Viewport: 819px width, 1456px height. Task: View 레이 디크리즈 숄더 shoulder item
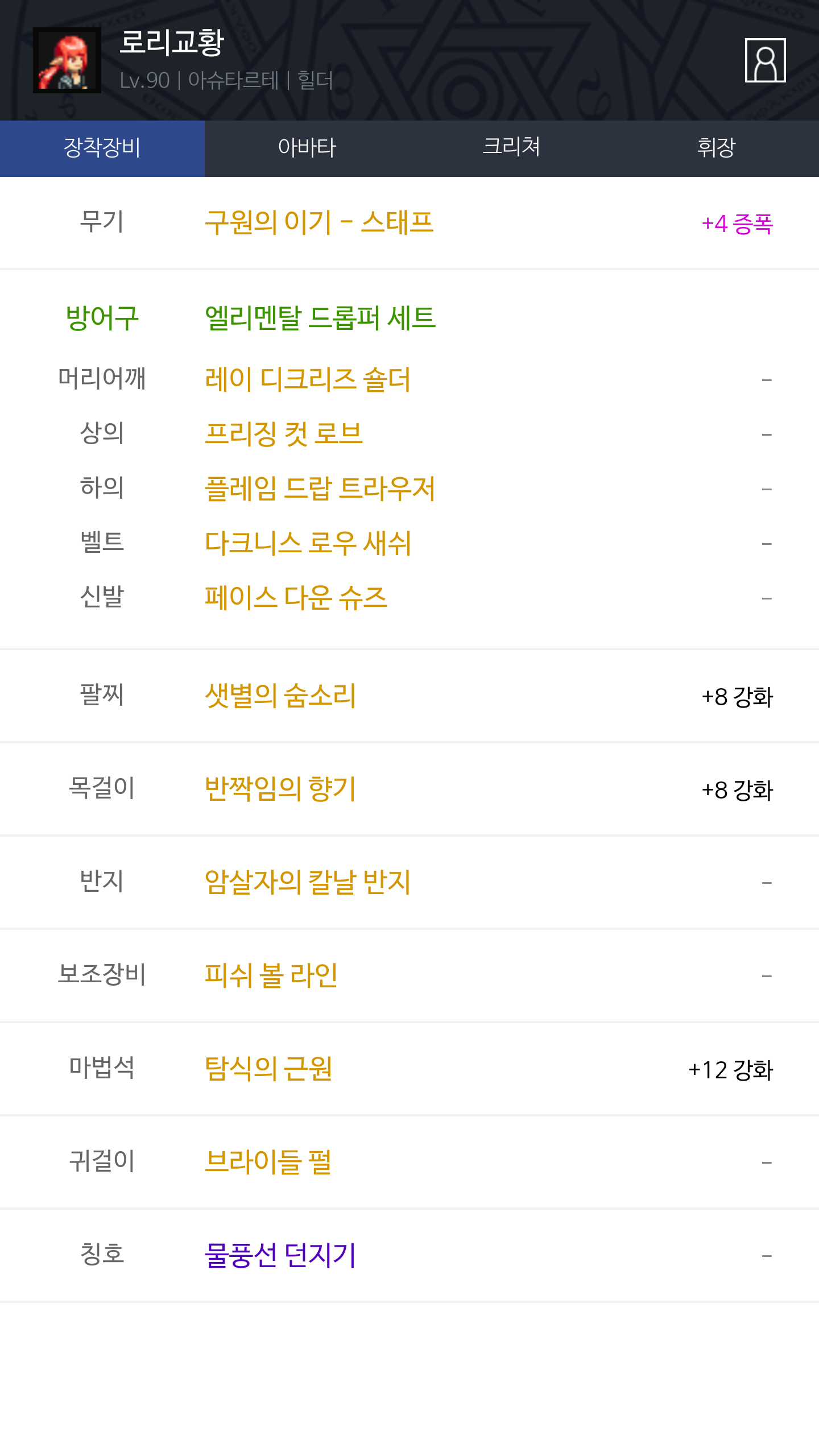coord(307,379)
